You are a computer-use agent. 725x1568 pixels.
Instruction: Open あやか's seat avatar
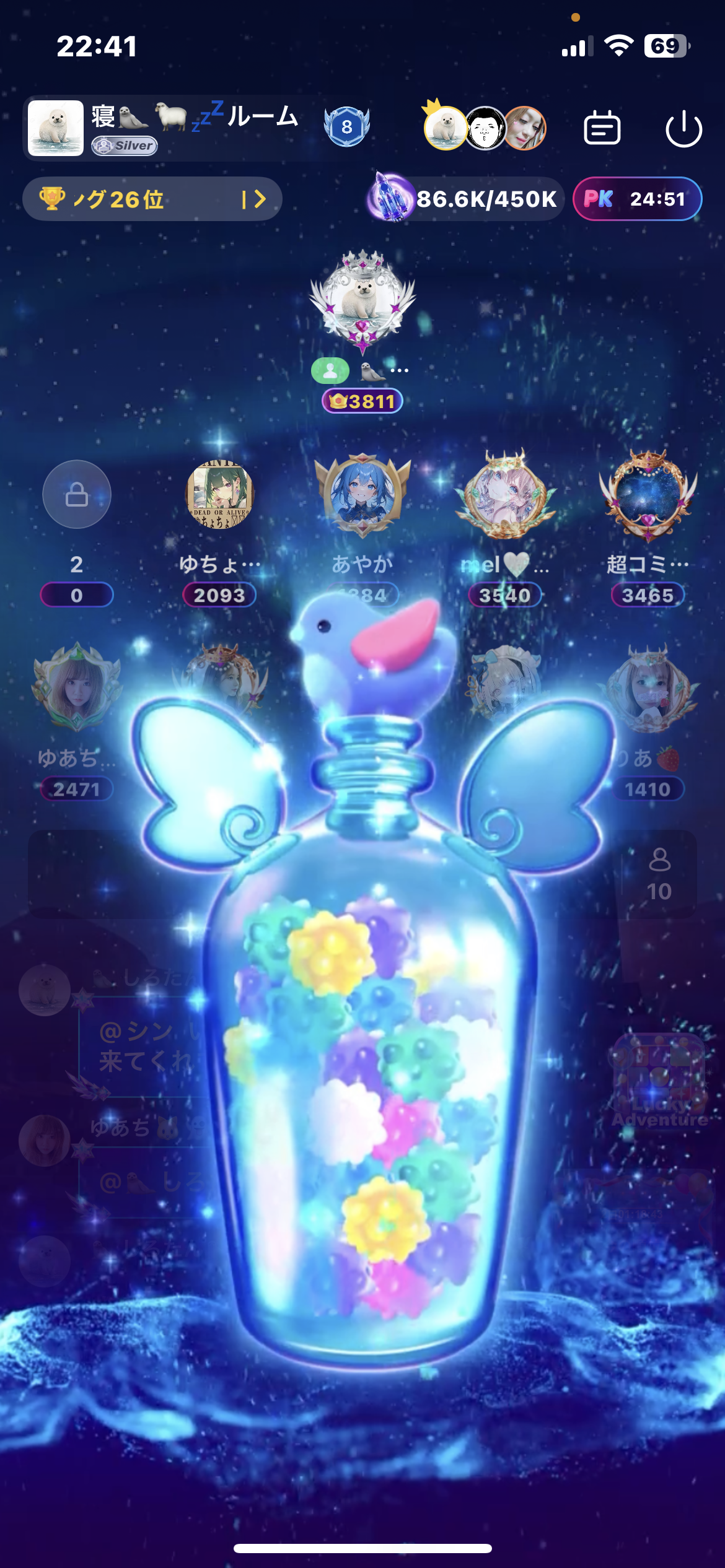tap(362, 494)
